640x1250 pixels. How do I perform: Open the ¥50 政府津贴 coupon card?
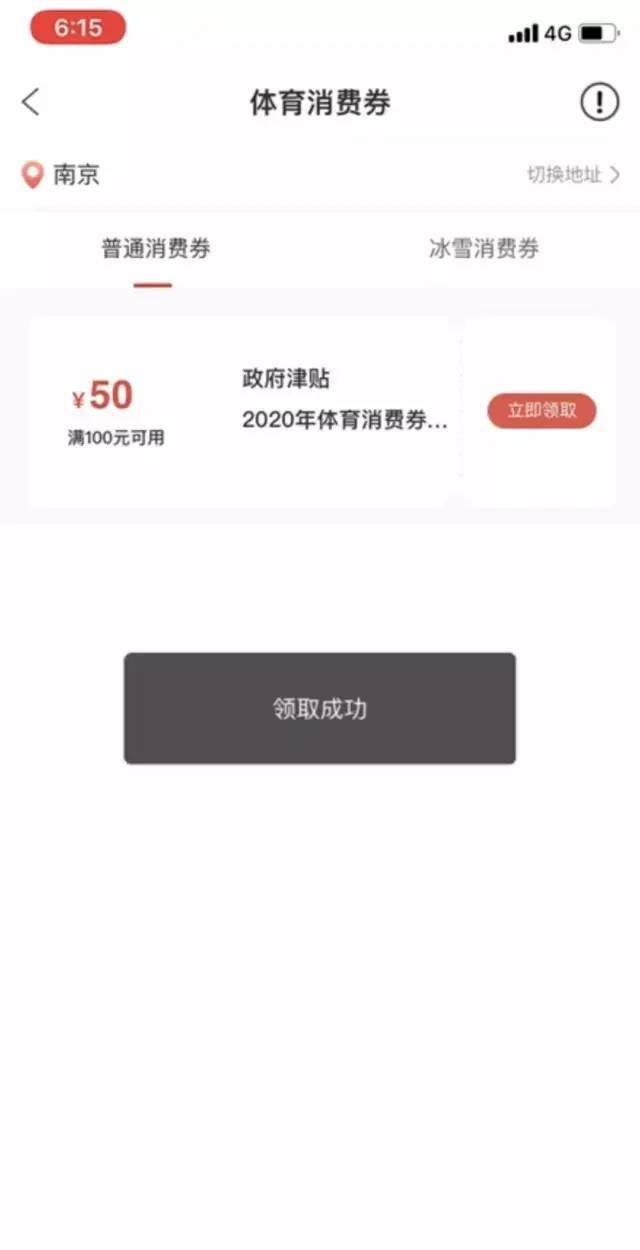(240, 411)
